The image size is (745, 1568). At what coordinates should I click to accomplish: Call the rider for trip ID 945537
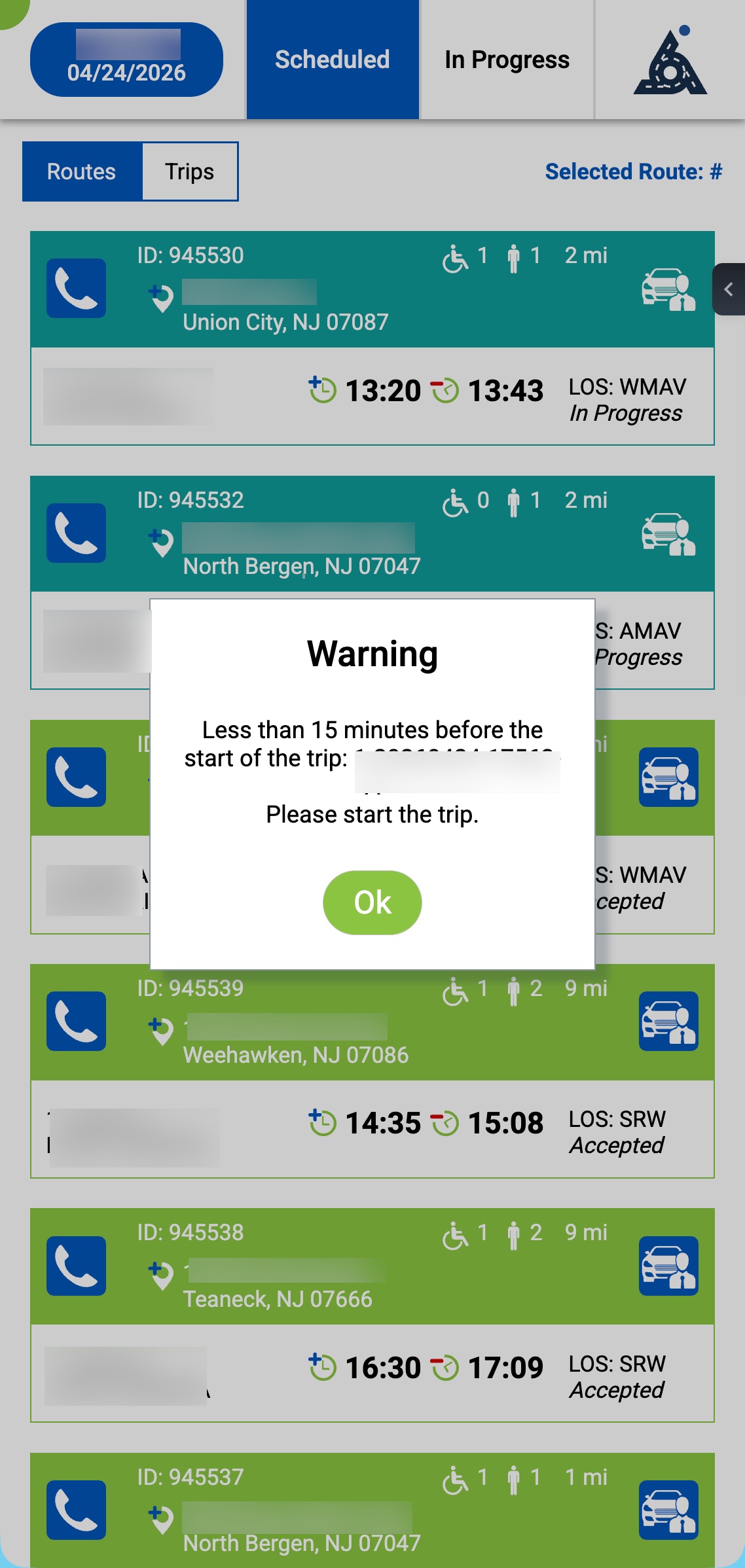tap(76, 1510)
